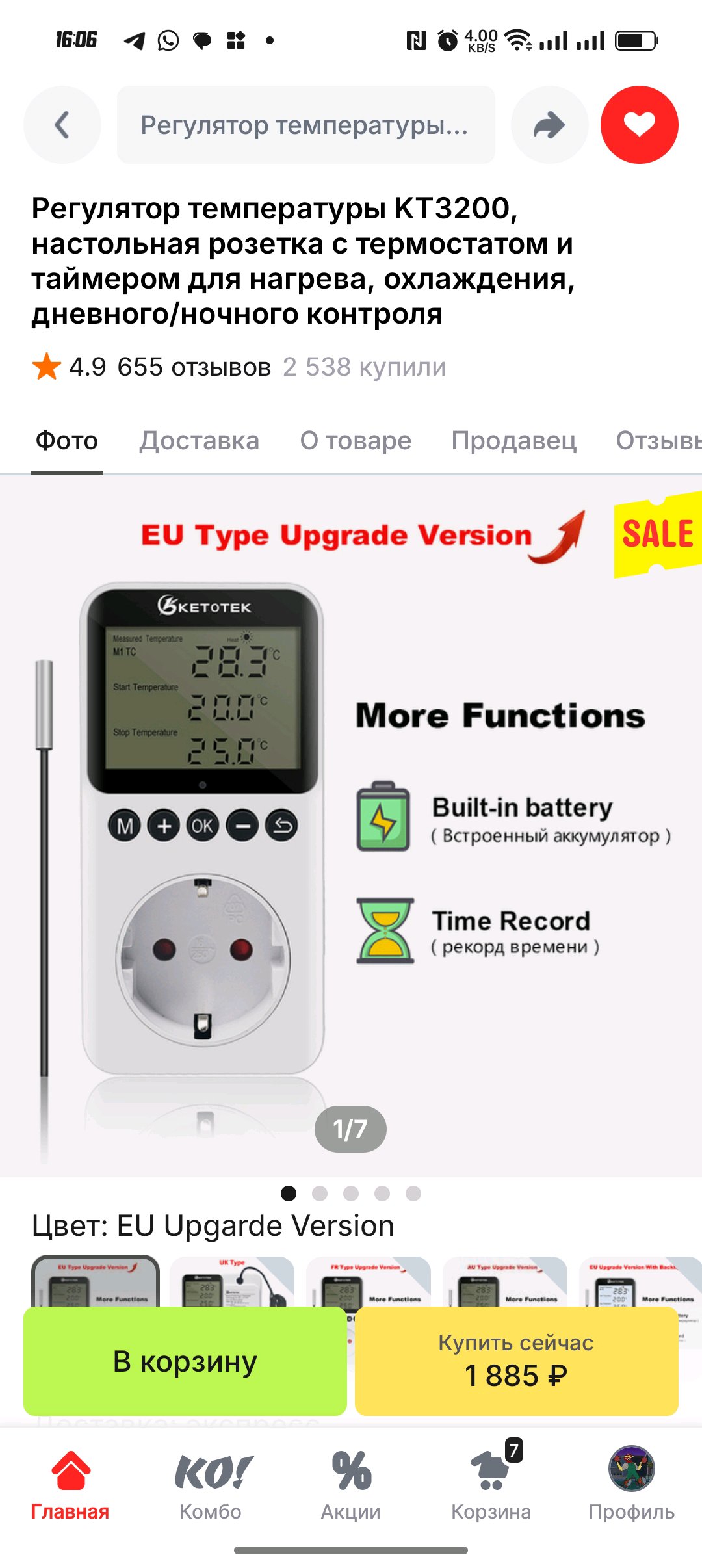This screenshot has width=702, height=1568.
Task: Select the AU Type Upgrade Version variant
Action: 505,1282
